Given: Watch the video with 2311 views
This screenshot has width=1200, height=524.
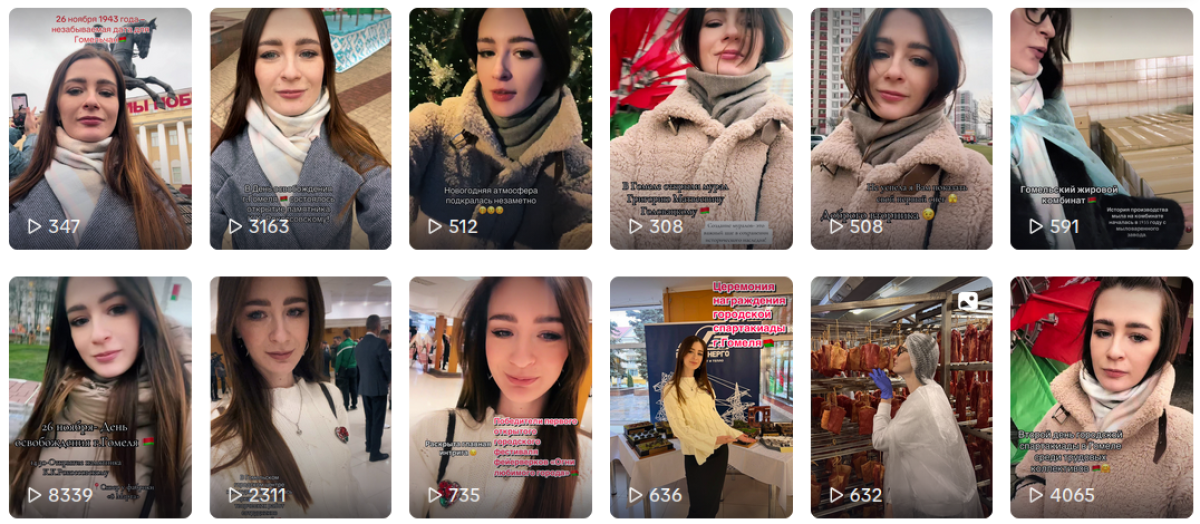Looking at the screenshot, I should (300, 397).
